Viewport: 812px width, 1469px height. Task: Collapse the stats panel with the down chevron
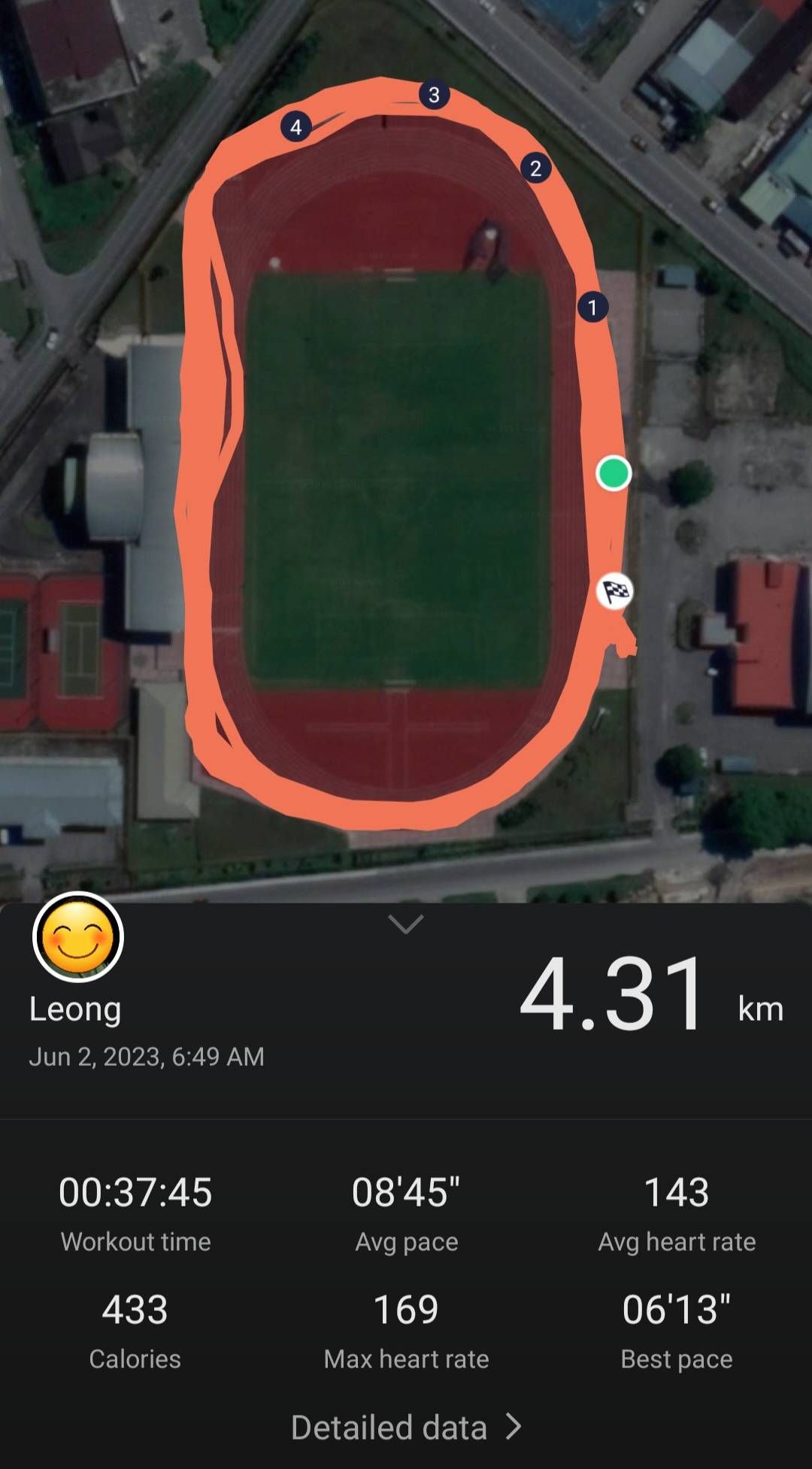pyautogui.click(x=406, y=927)
